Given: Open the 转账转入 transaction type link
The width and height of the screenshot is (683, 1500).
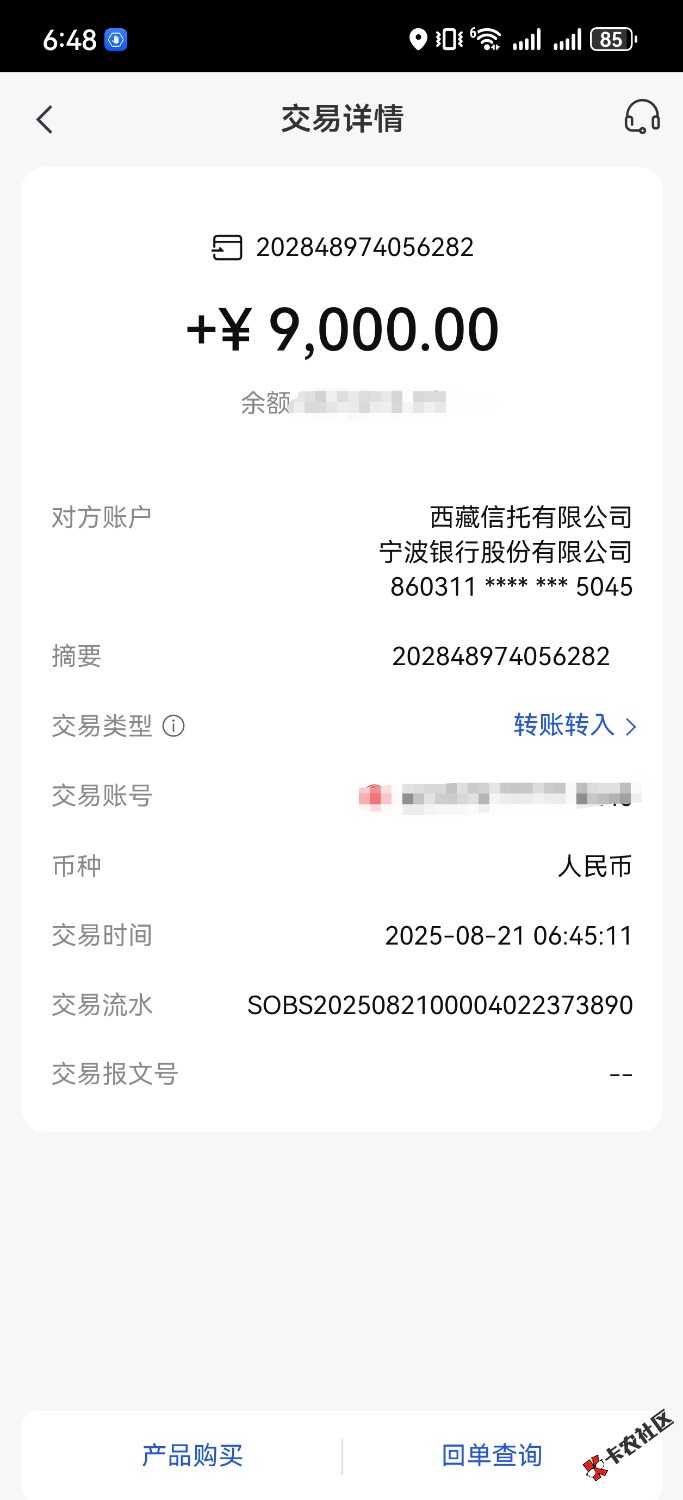Looking at the screenshot, I should click(x=574, y=725).
